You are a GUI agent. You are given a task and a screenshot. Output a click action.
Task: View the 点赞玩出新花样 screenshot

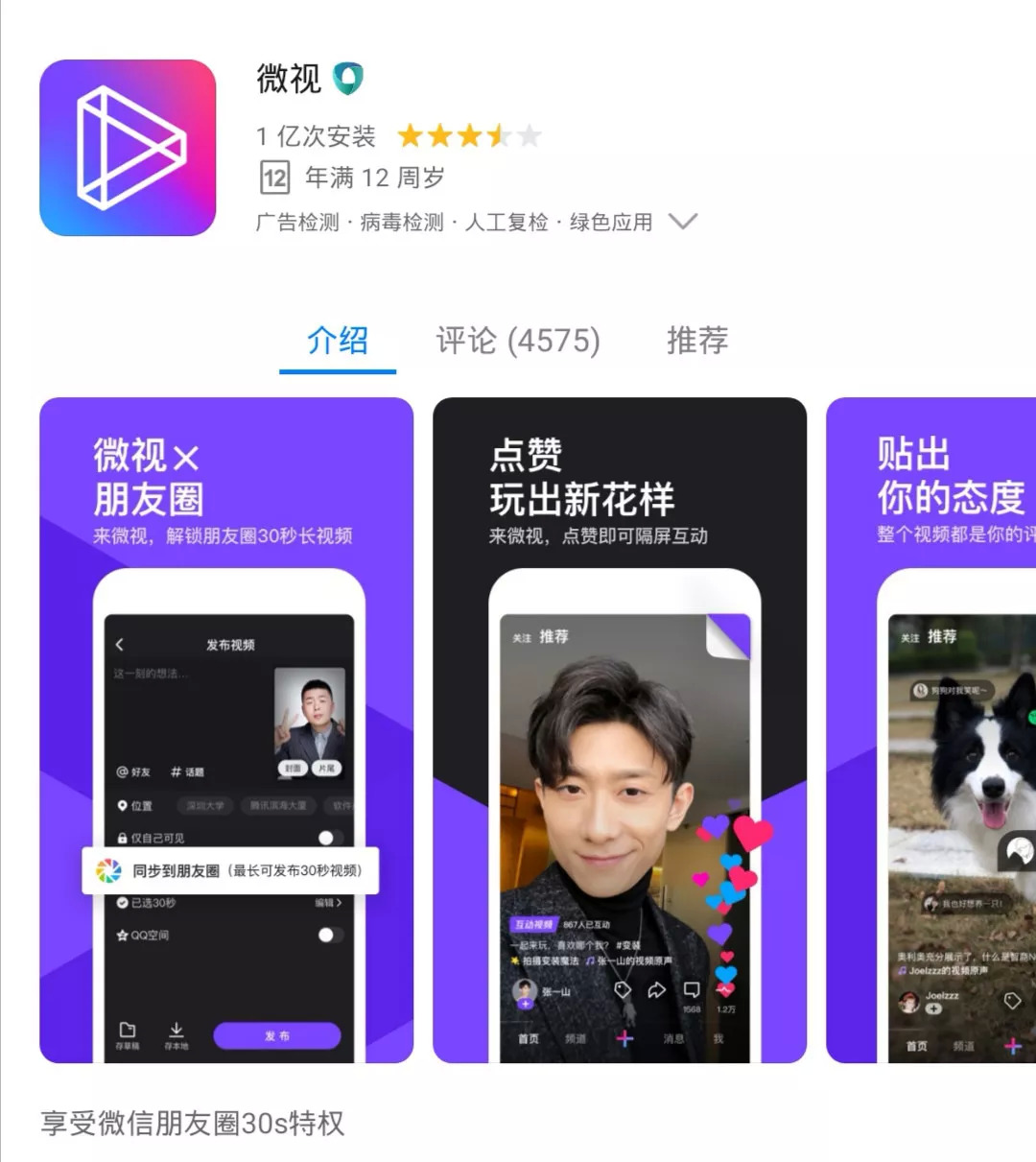[x=620, y=729]
